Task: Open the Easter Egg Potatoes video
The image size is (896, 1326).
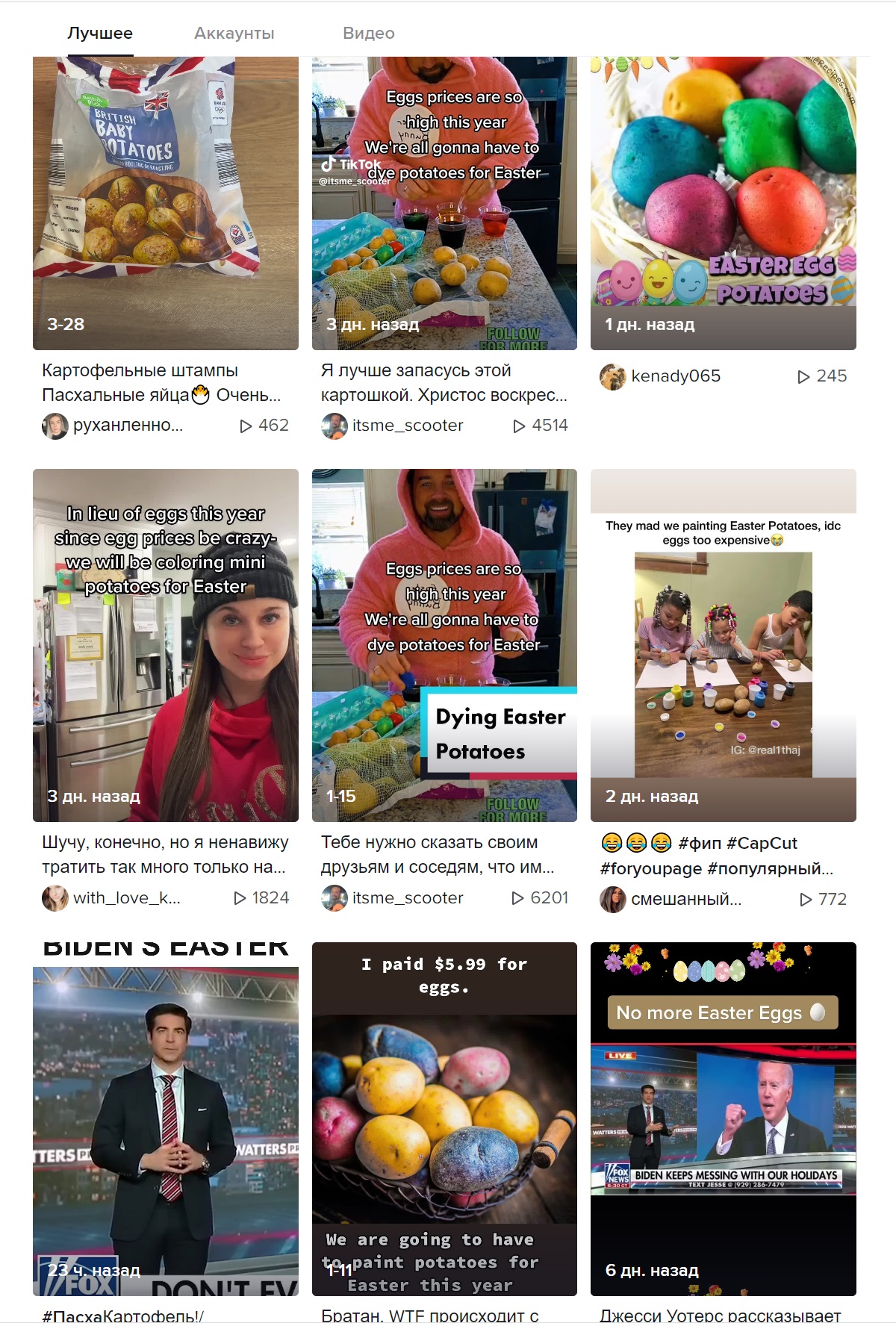Action: (723, 202)
